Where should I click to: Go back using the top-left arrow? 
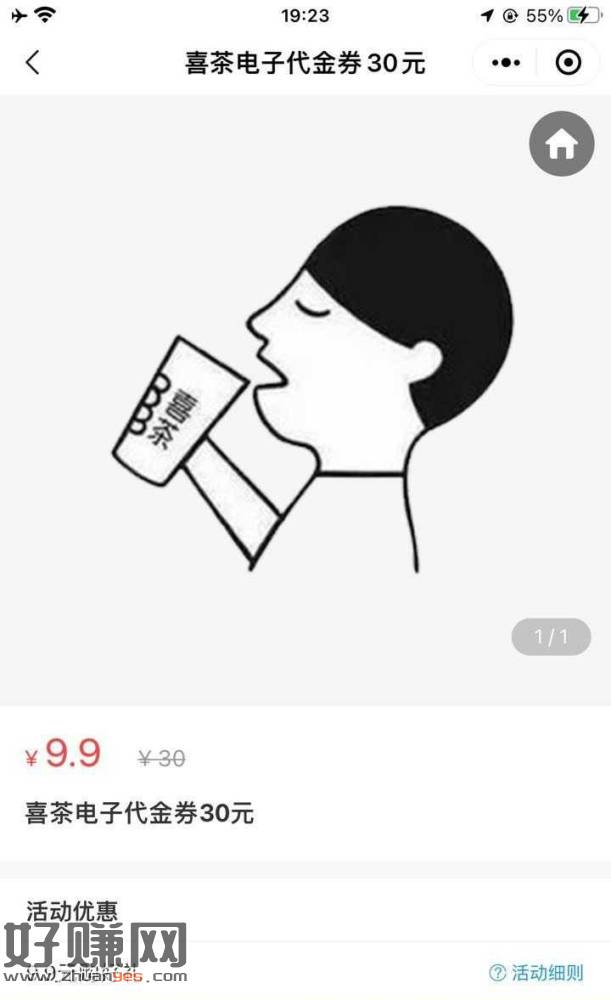click(33, 63)
